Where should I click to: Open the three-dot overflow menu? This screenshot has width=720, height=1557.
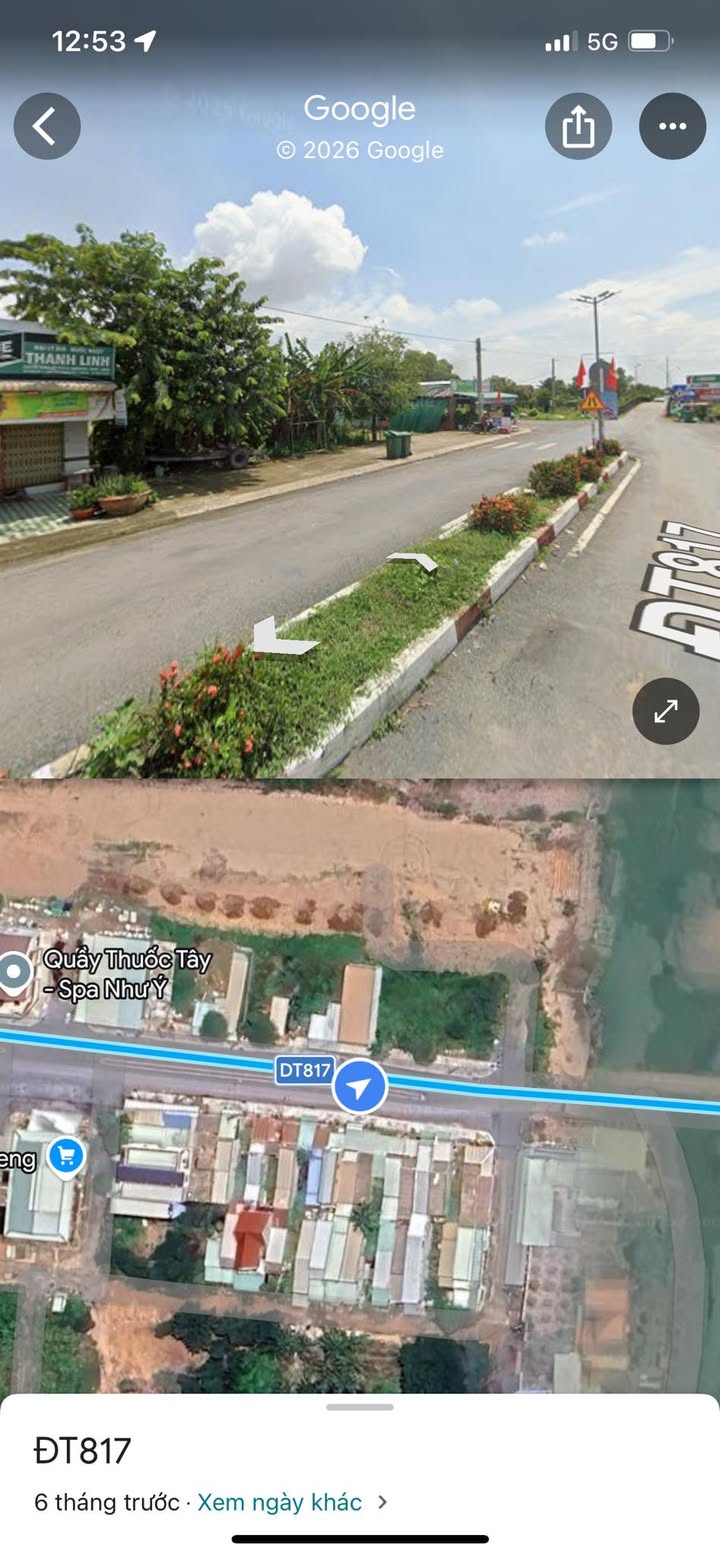click(672, 126)
